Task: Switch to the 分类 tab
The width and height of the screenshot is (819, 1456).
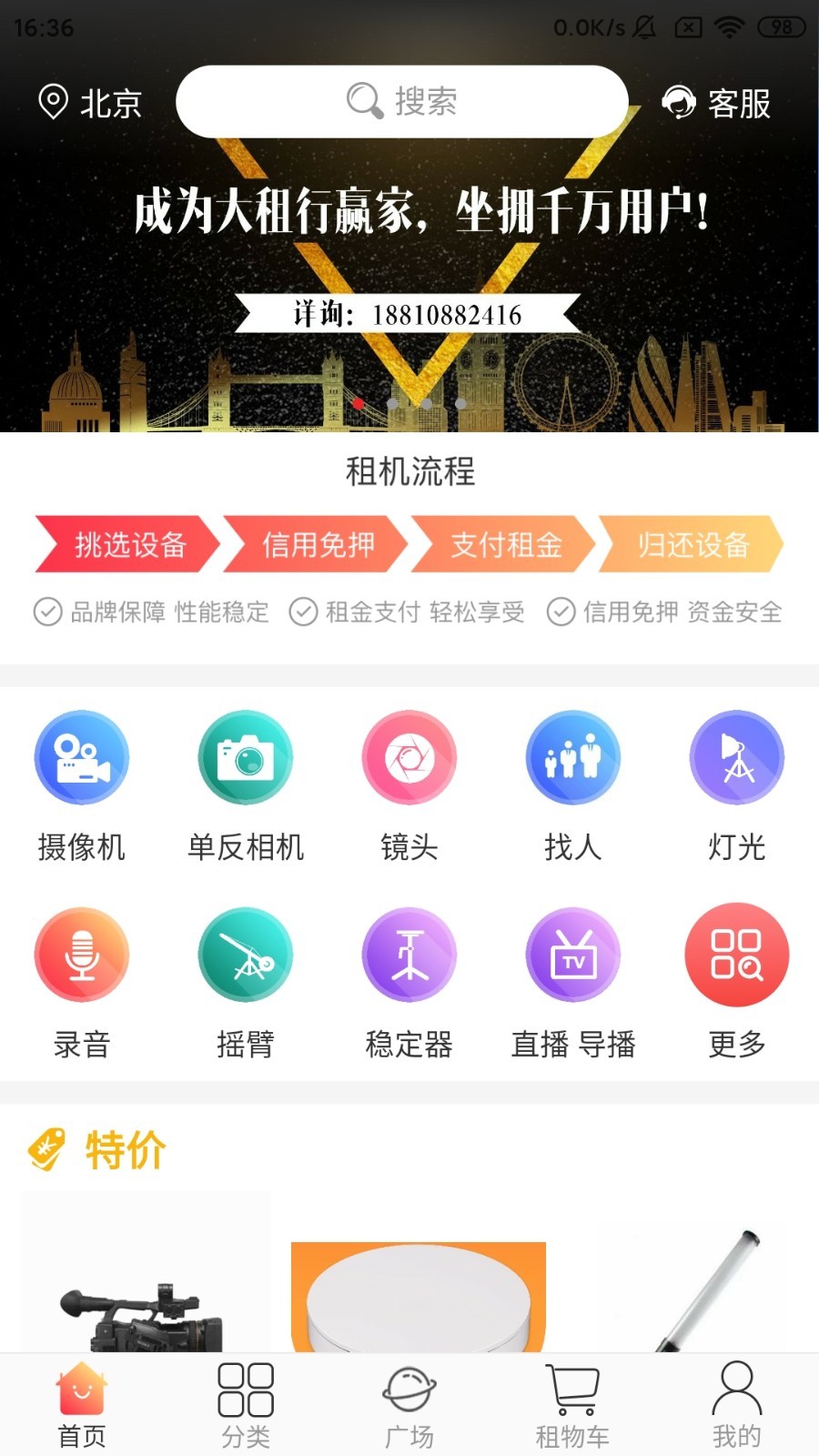Action: (x=246, y=1404)
